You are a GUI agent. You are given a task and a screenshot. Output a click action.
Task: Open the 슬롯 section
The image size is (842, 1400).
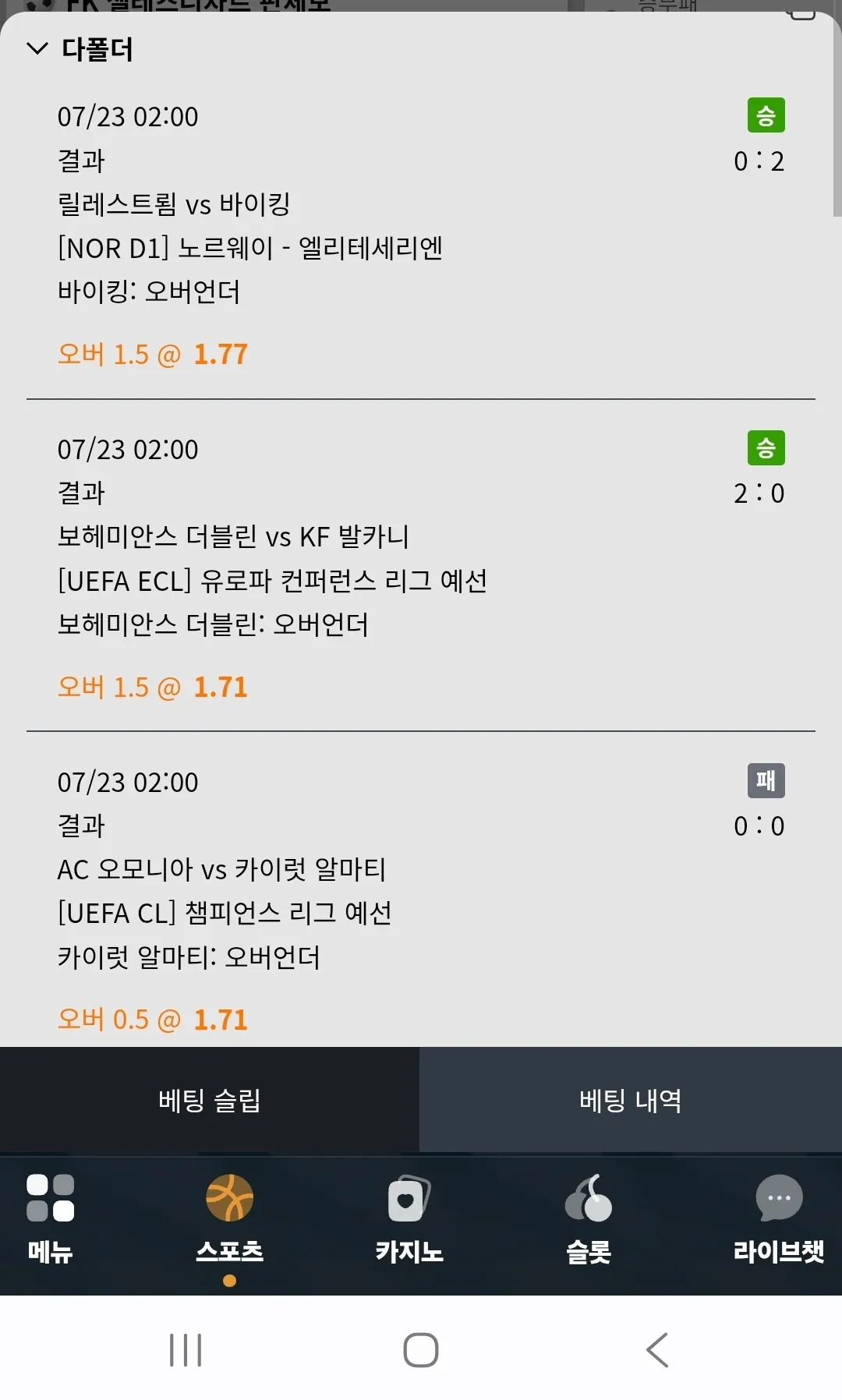(x=589, y=1219)
